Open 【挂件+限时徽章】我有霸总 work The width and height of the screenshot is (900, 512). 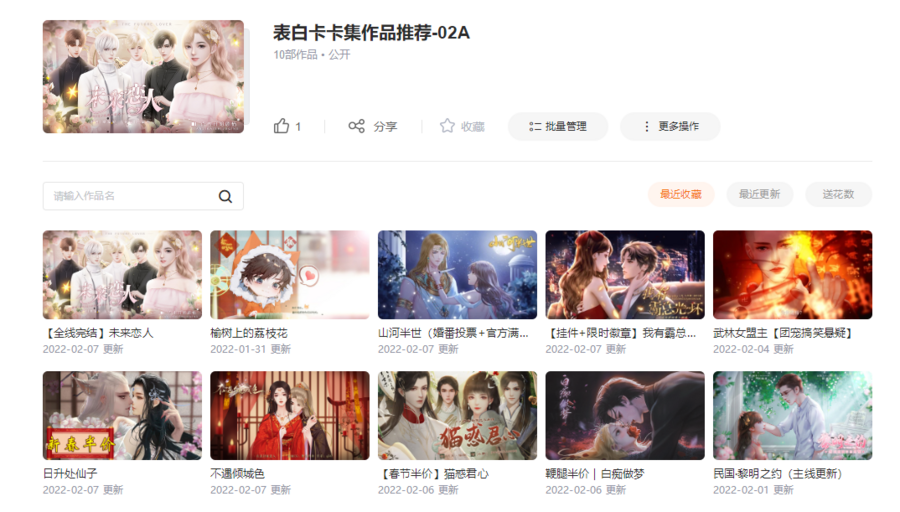coord(625,275)
